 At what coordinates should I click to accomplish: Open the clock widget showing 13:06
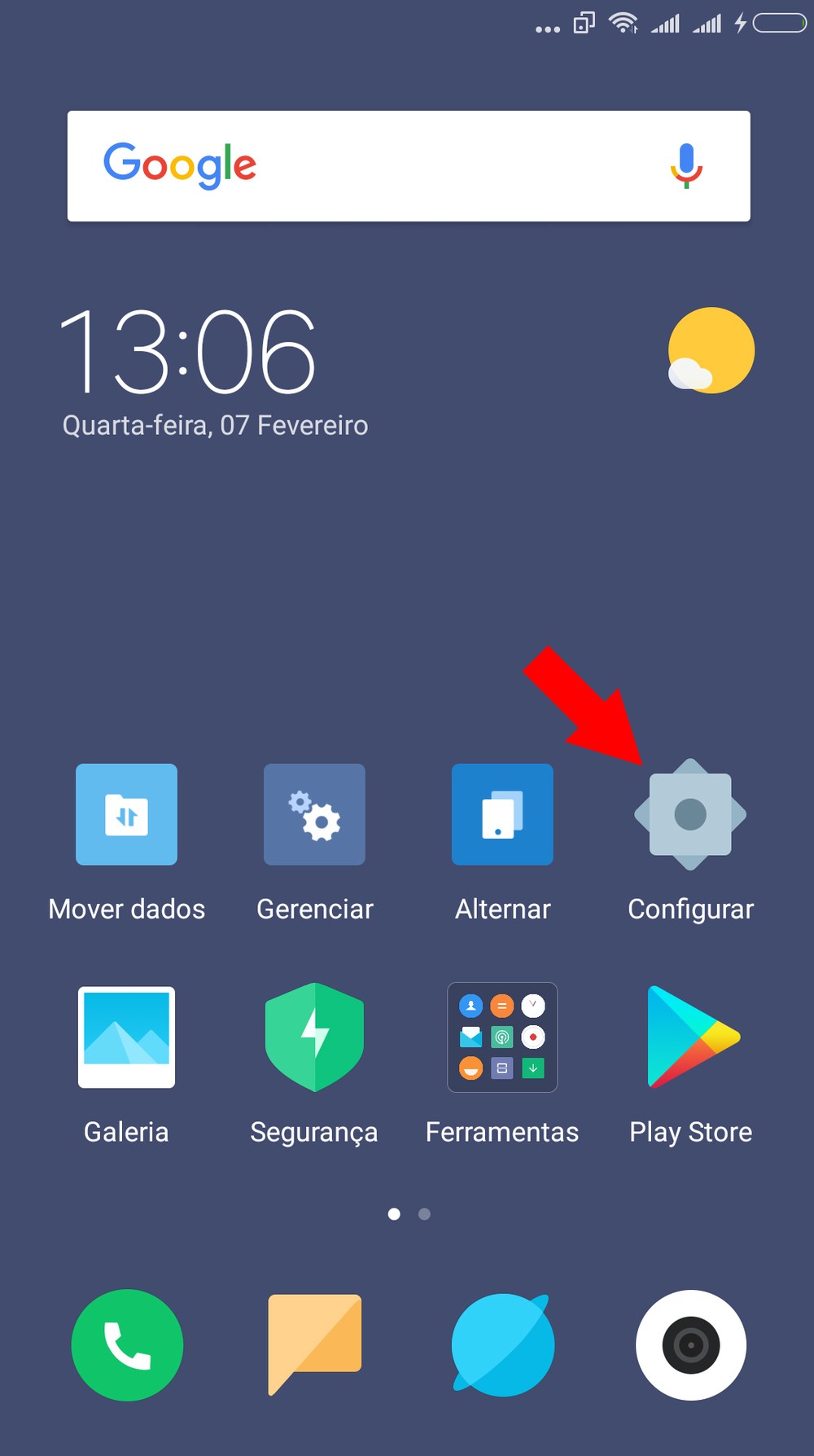point(189,351)
